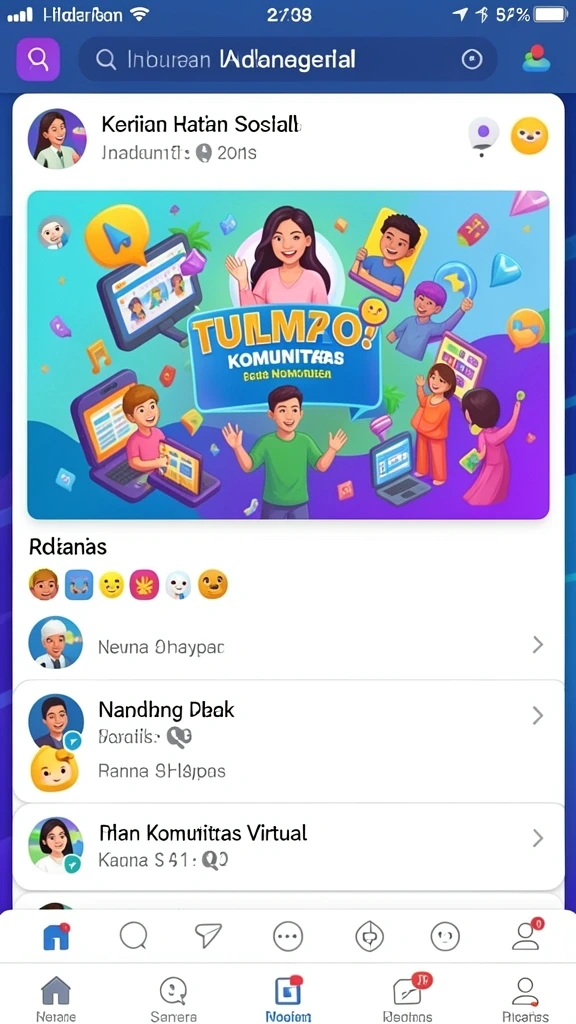This screenshot has height=1024, width=576.
Task: Tap the yellow smiley icon beside post title
Action: tap(529, 136)
